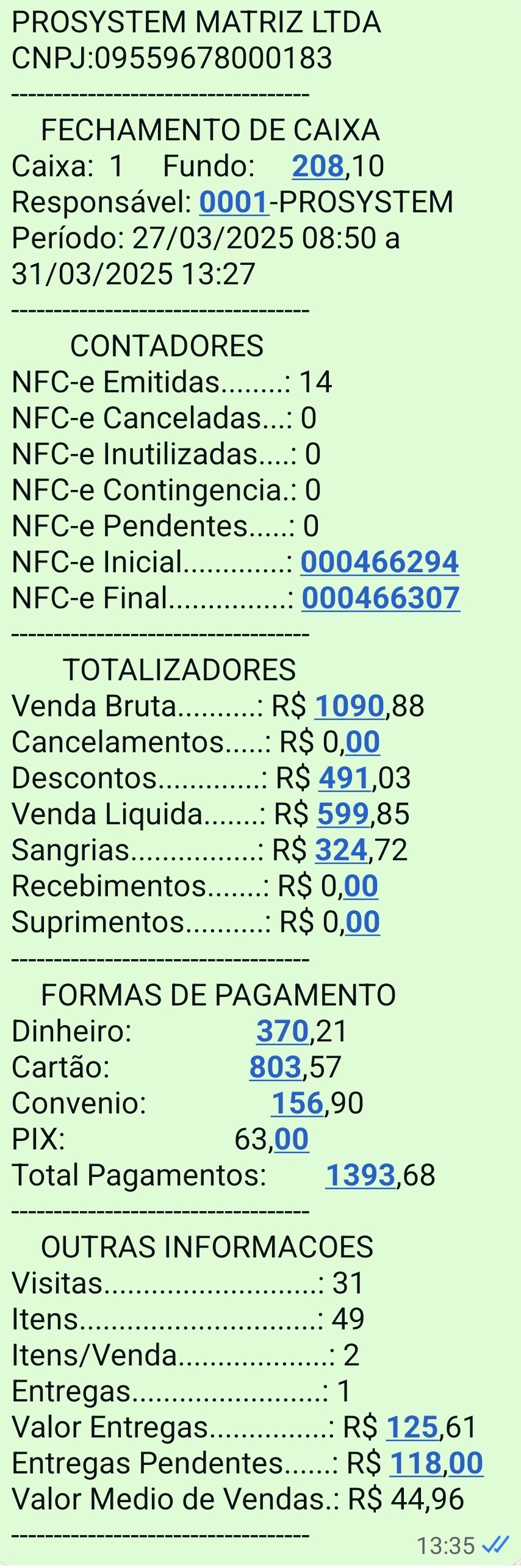521x1568 pixels.
Task: Tap the linked number 208 beside Fundo
Action: [x=318, y=166]
